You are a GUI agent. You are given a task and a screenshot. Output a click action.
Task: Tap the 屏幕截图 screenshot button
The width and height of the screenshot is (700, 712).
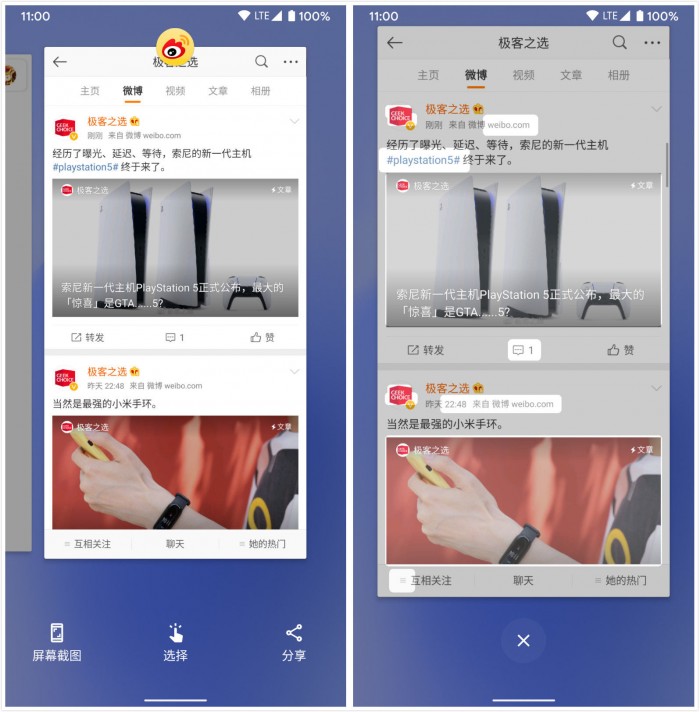pyautogui.click(x=57, y=642)
